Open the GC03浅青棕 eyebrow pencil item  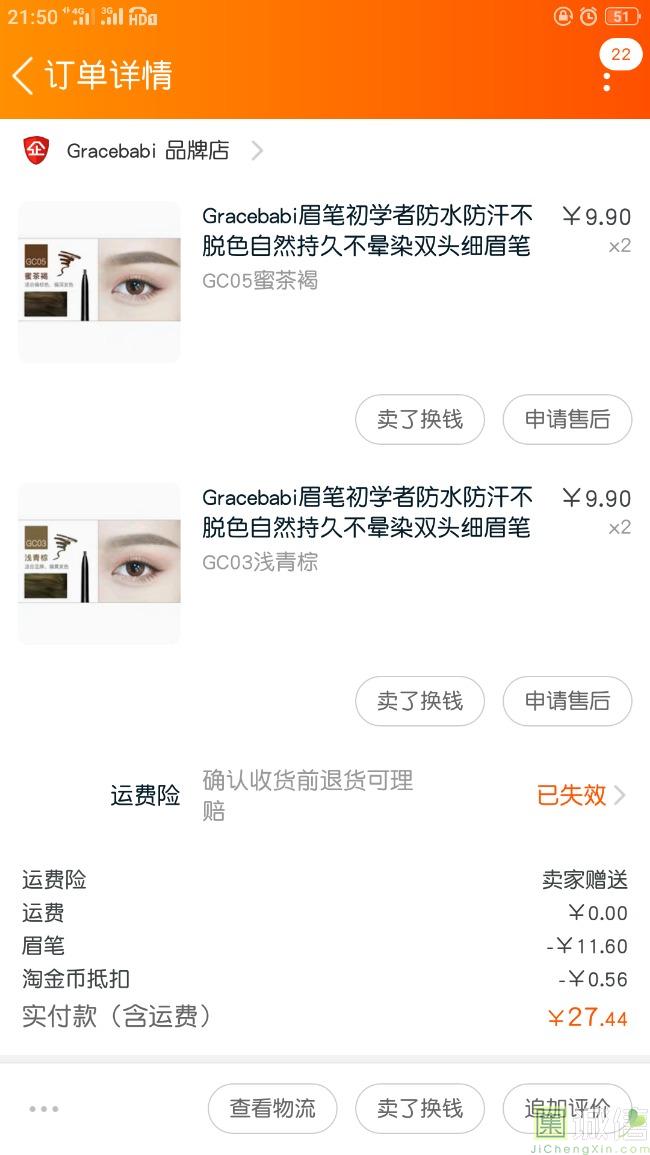coord(366,513)
